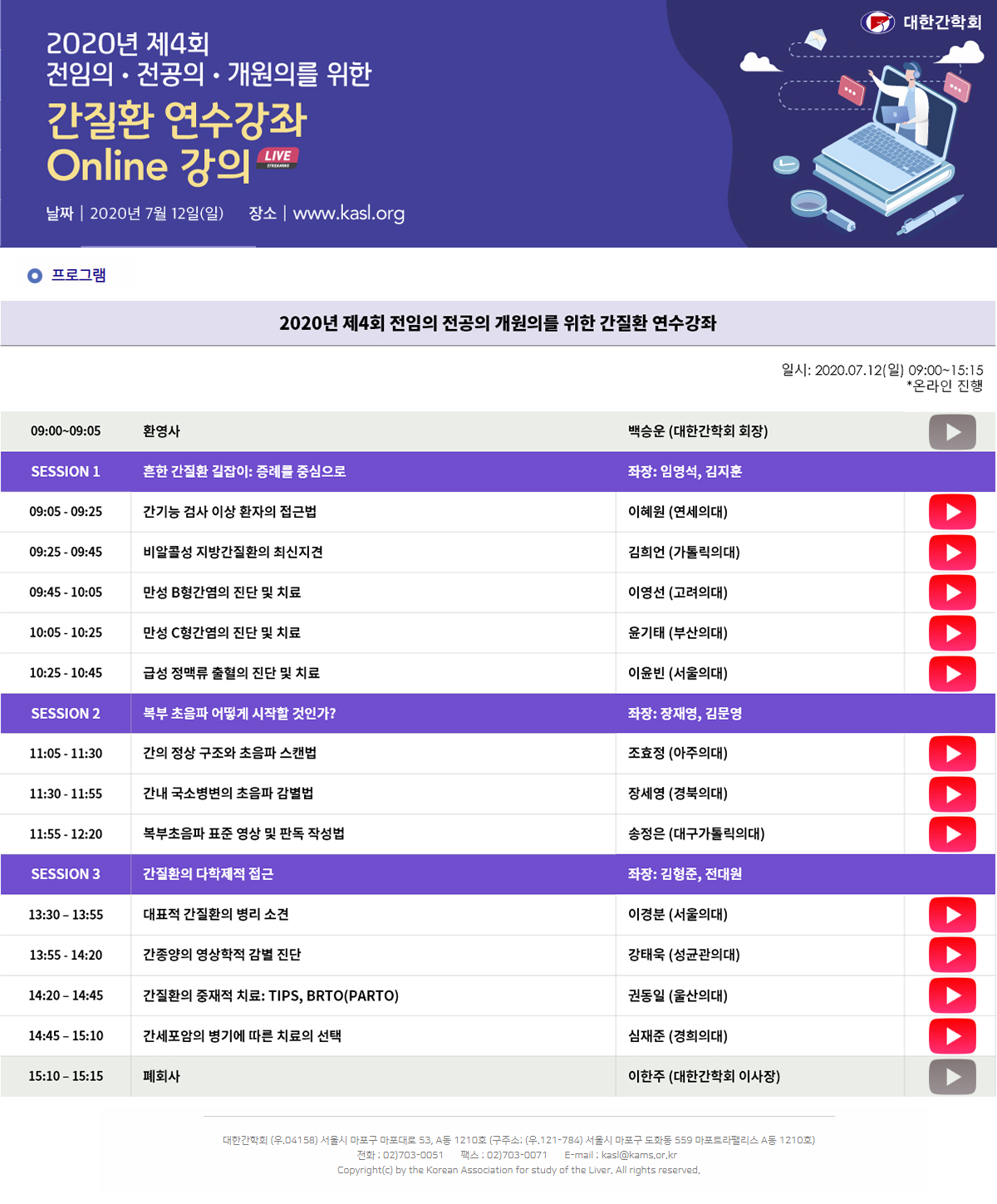
Task: Play the 급성 정맥류 출혈 lecture video
Action: (x=952, y=674)
